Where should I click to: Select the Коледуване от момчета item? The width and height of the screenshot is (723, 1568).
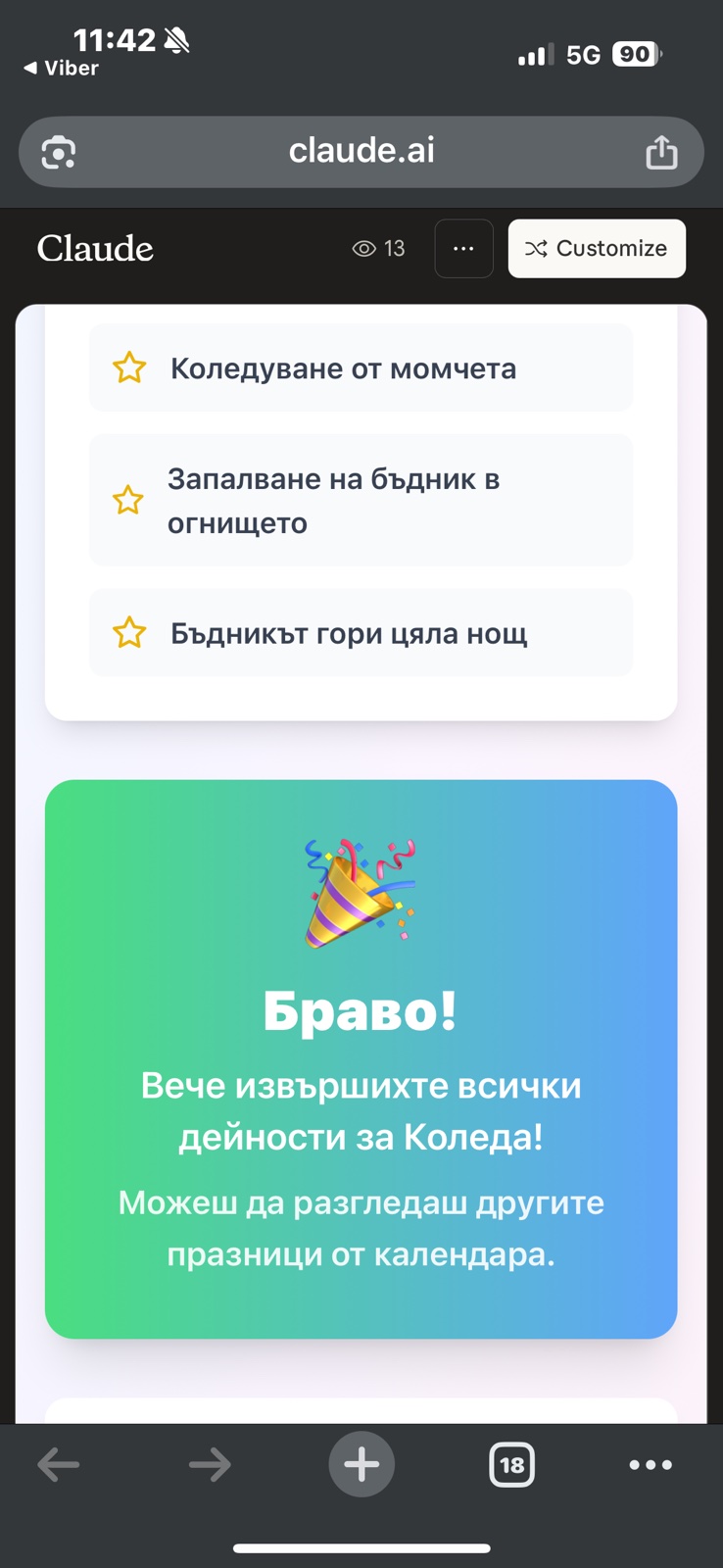pyautogui.click(x=361, y=368)
